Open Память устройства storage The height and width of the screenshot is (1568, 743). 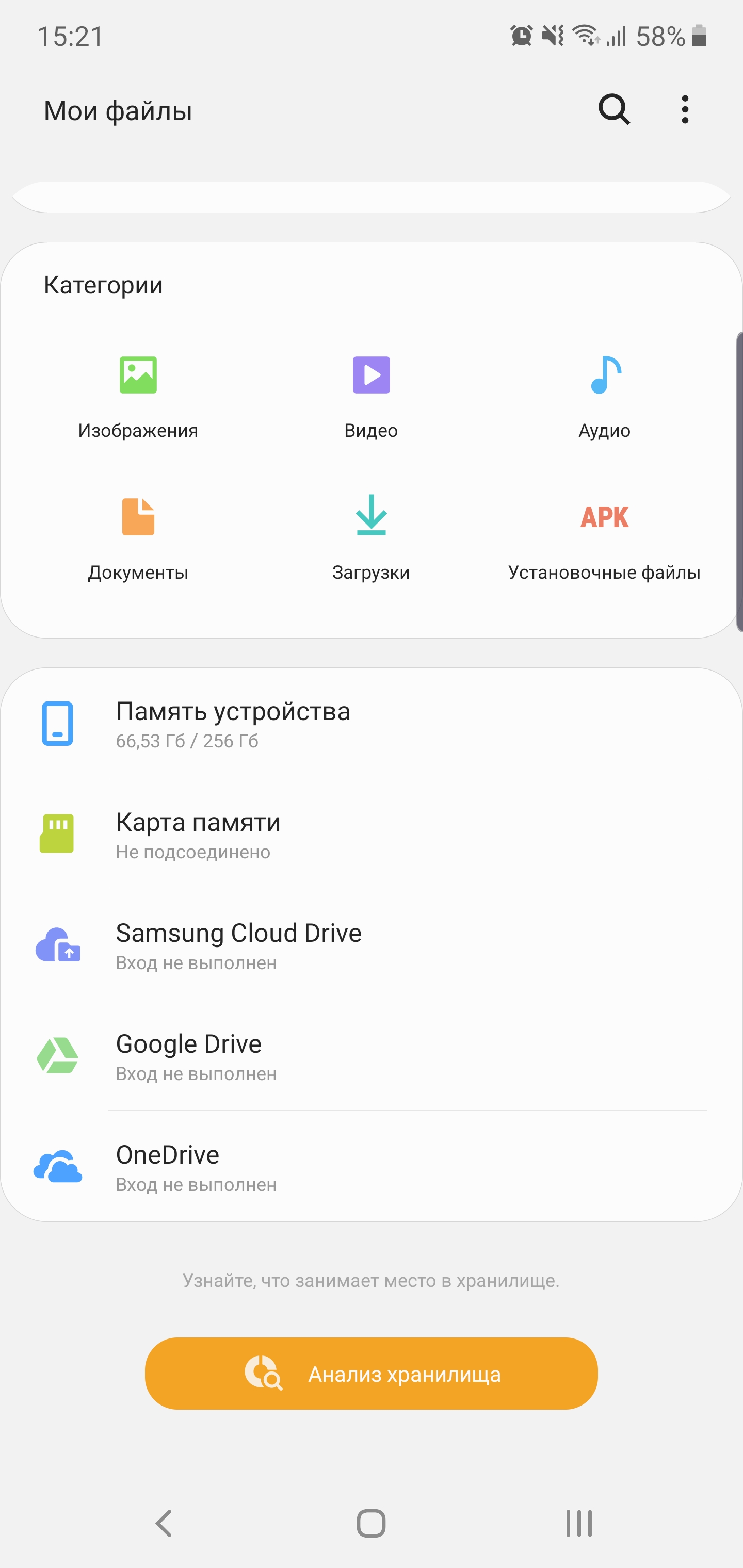[372, 724]
